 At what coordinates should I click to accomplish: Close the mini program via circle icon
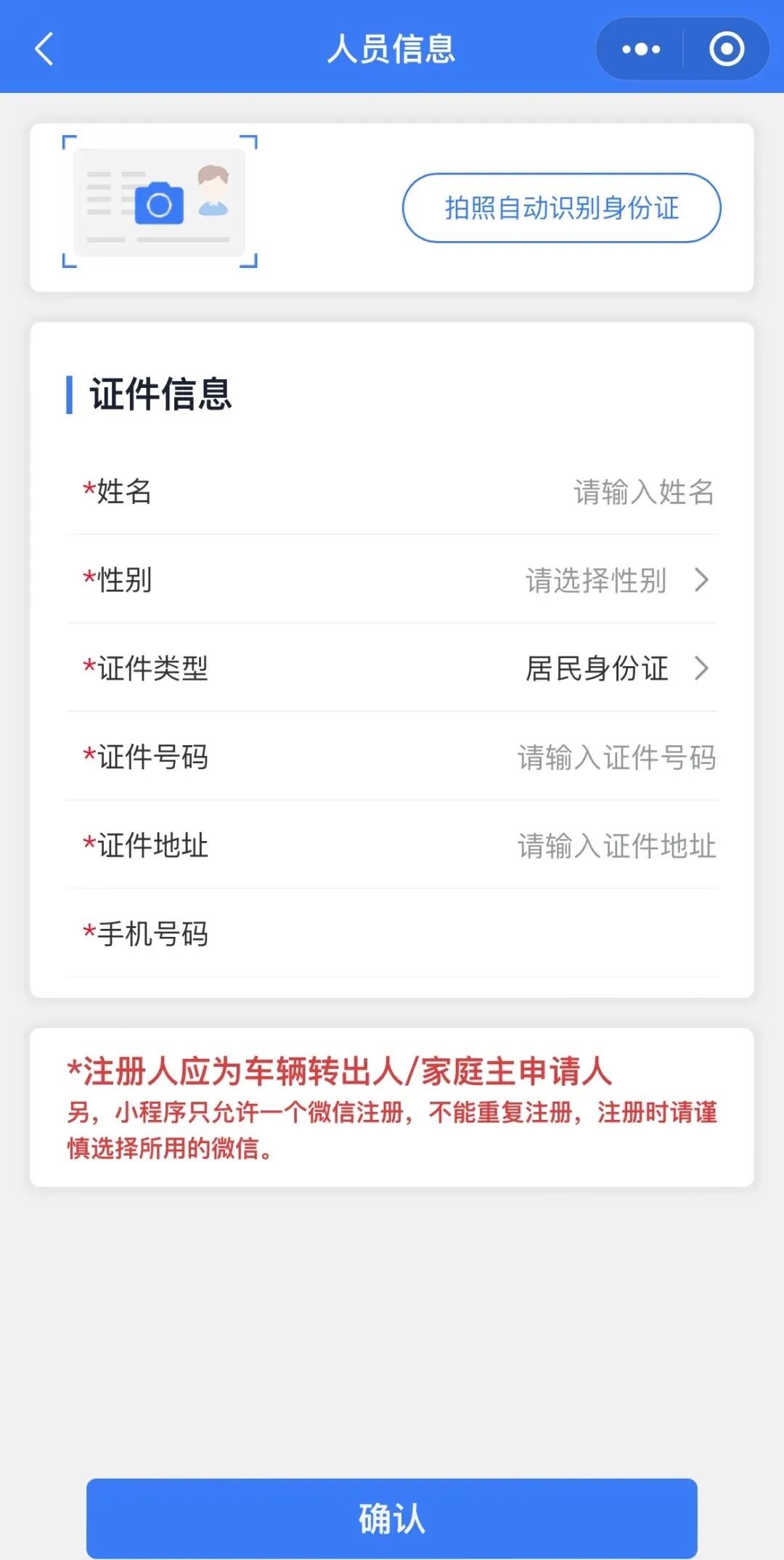pos(726,49)
